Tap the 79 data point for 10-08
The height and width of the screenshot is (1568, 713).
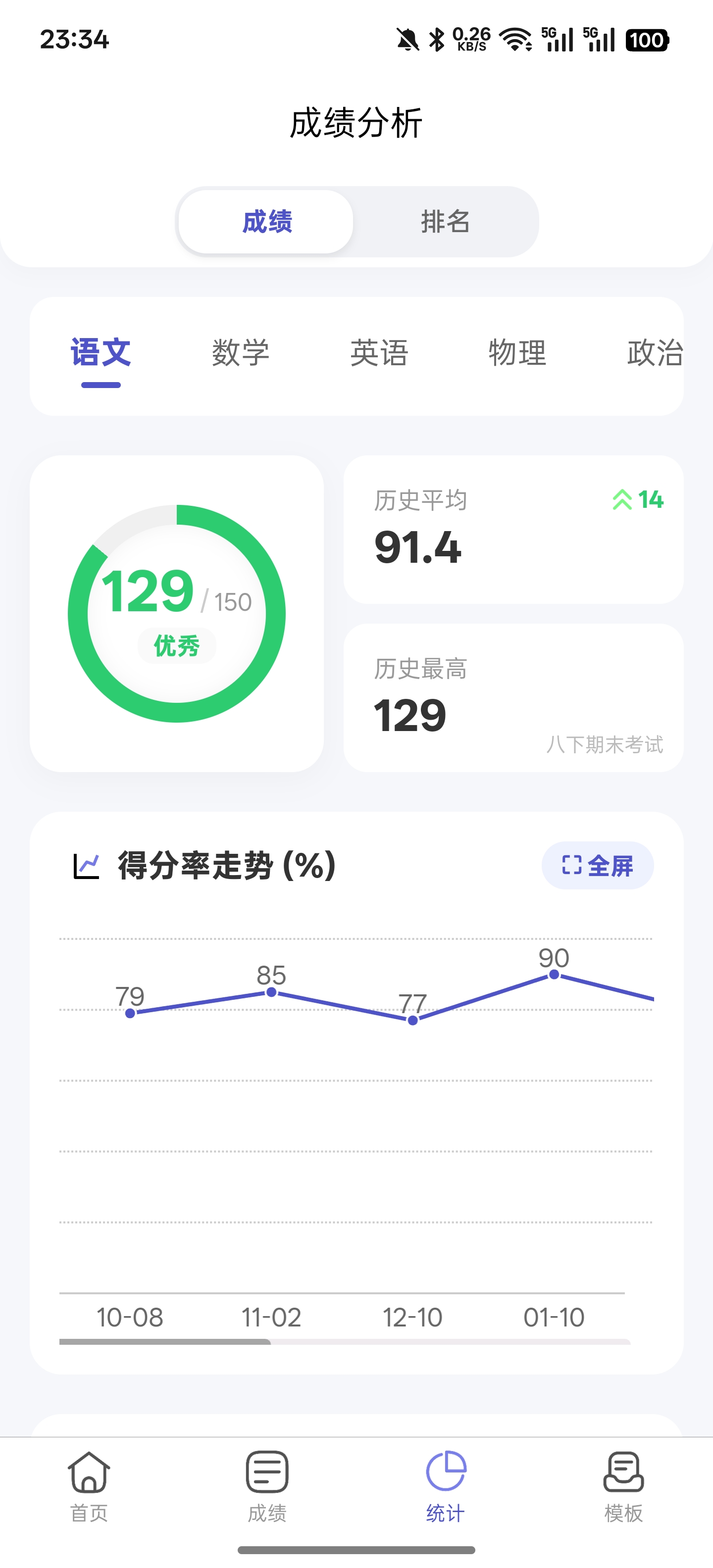[130, 1014]
